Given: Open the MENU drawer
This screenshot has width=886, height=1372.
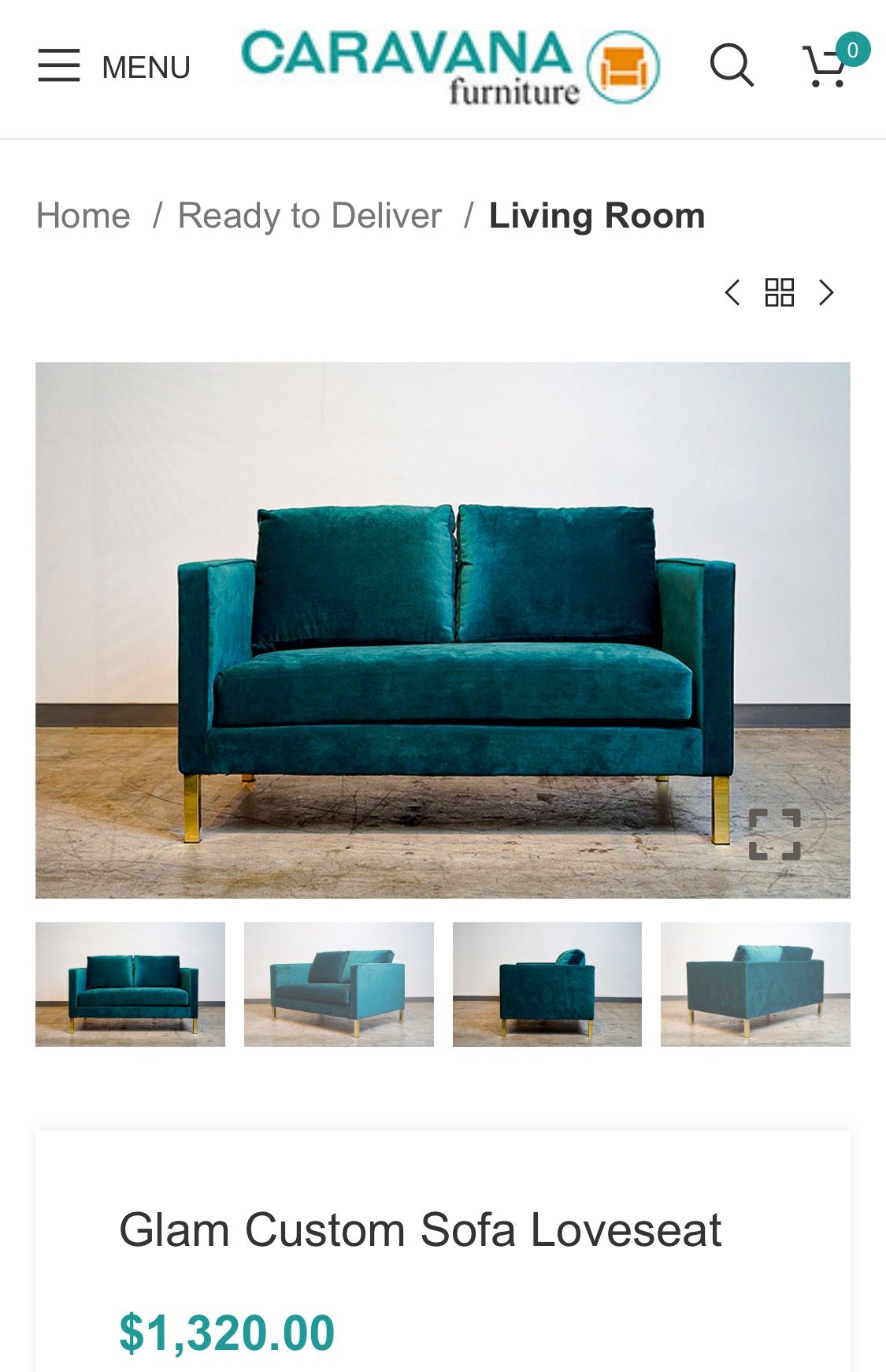Looking at the screenshot, I should coord(114,66).
